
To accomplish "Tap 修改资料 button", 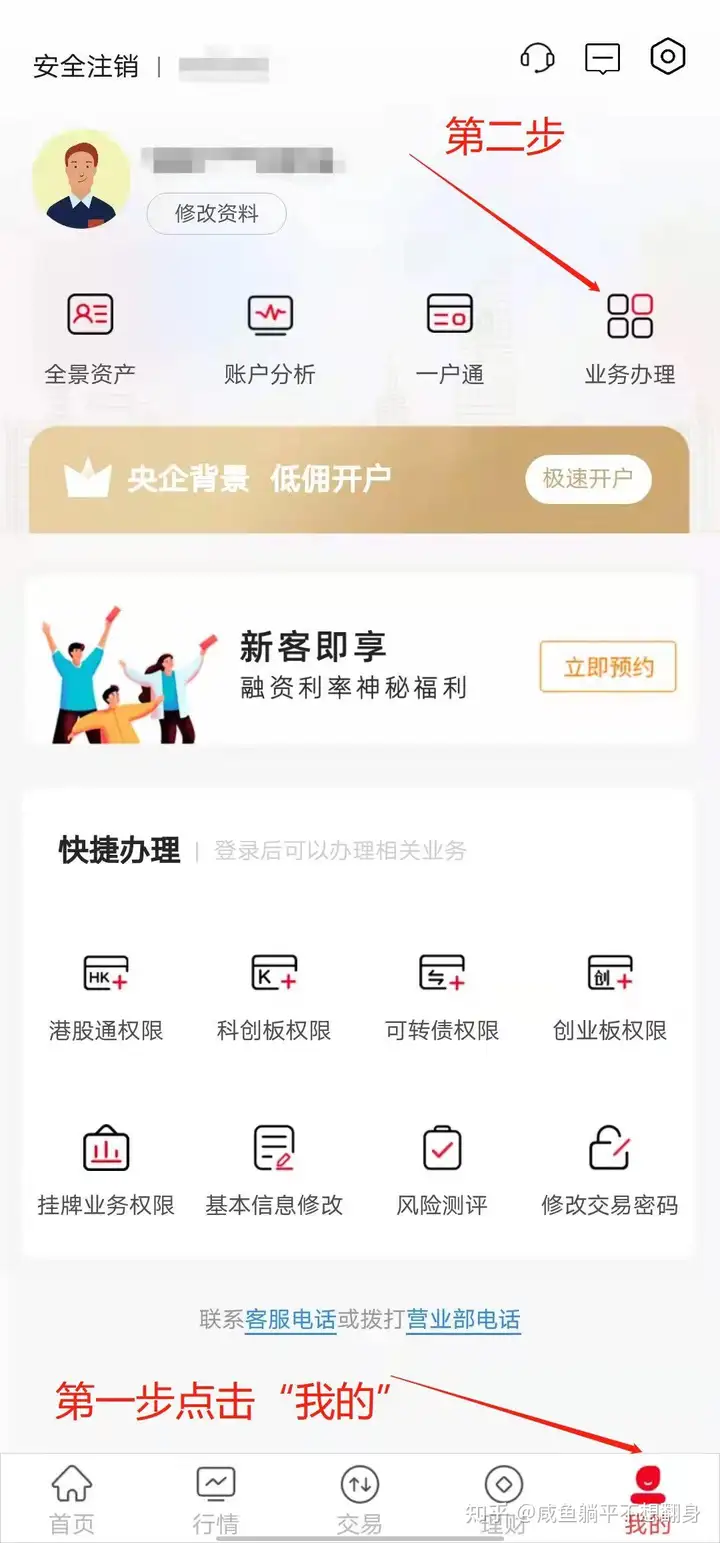I will [217, 213].
